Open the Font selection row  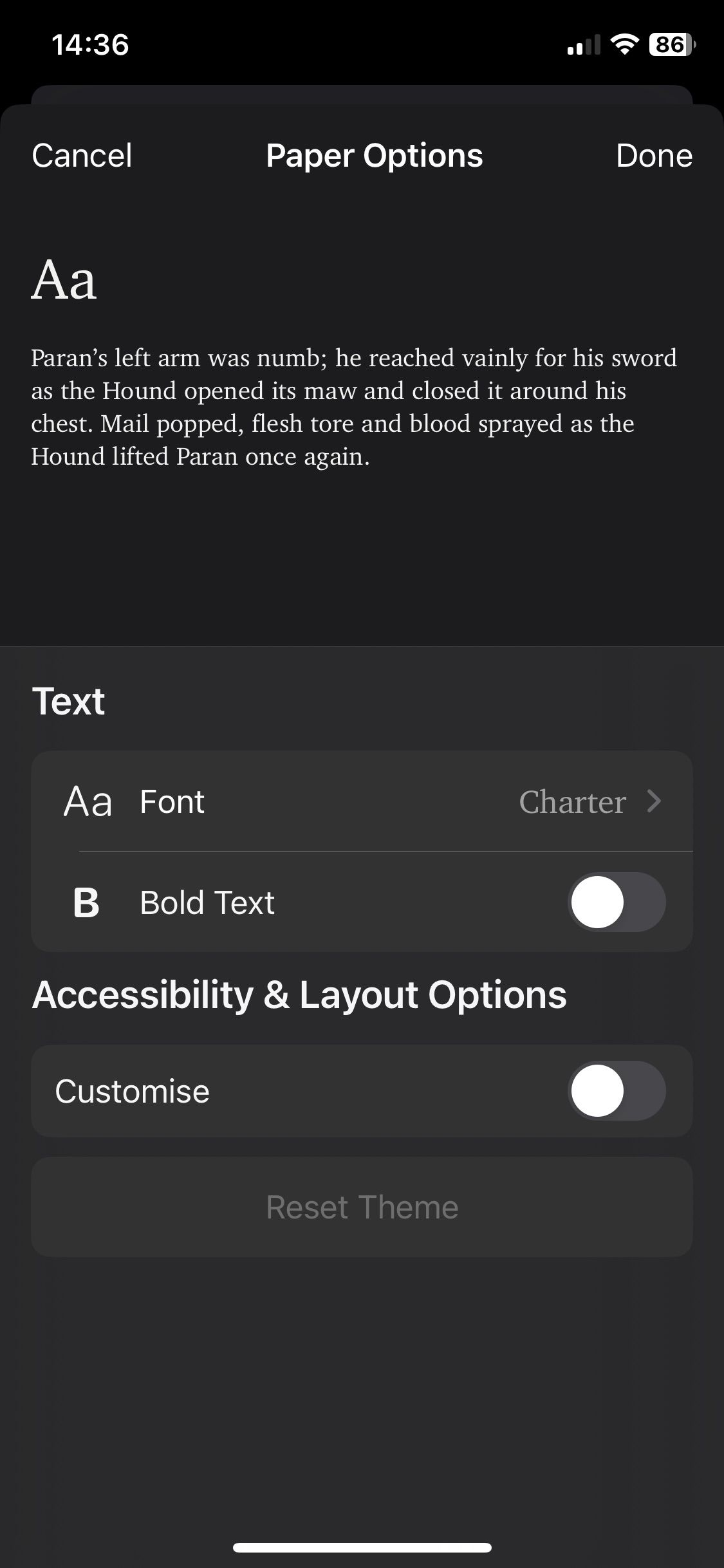(362, 801)
